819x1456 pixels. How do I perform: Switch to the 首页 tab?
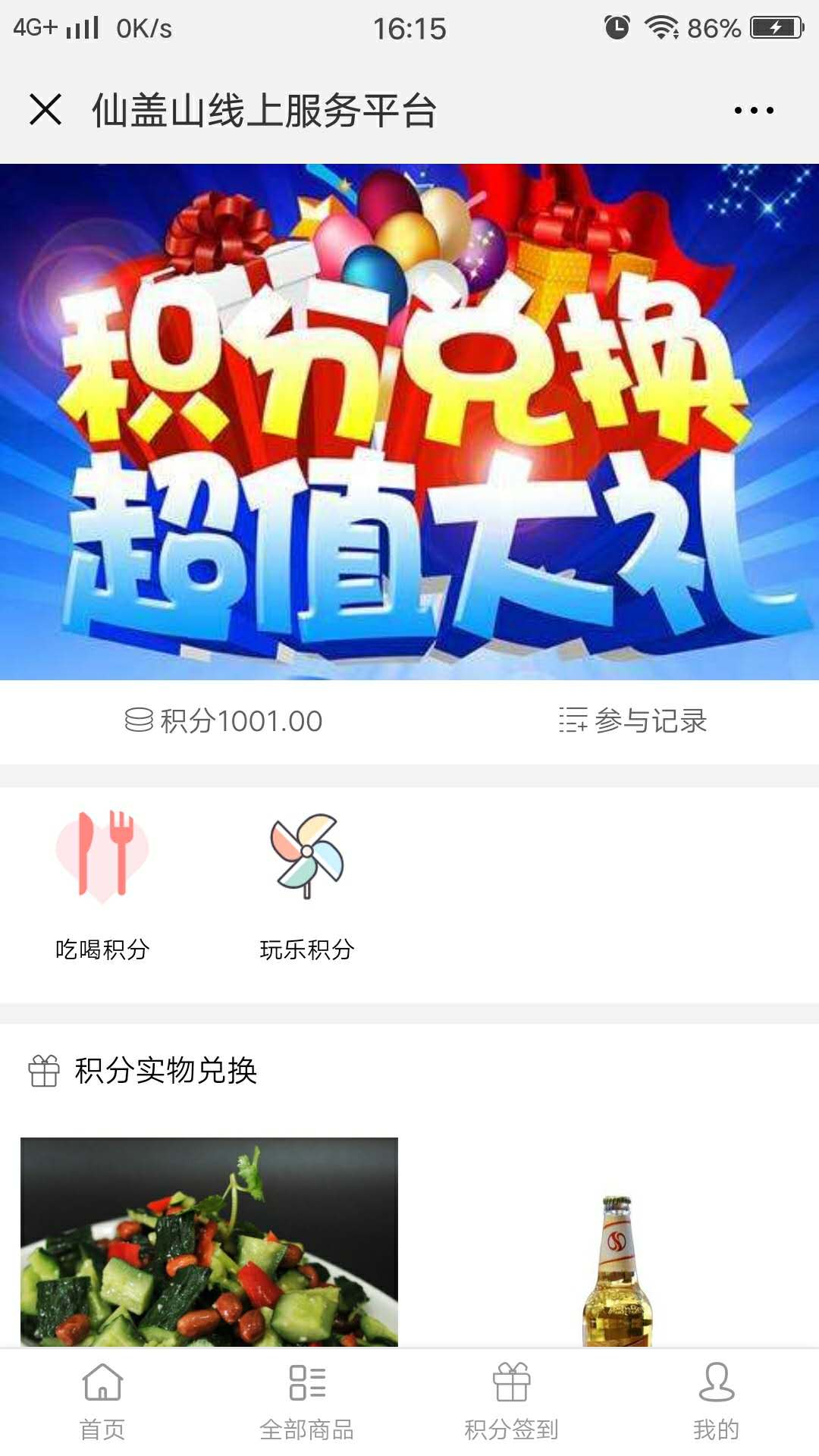(102, 1401)
